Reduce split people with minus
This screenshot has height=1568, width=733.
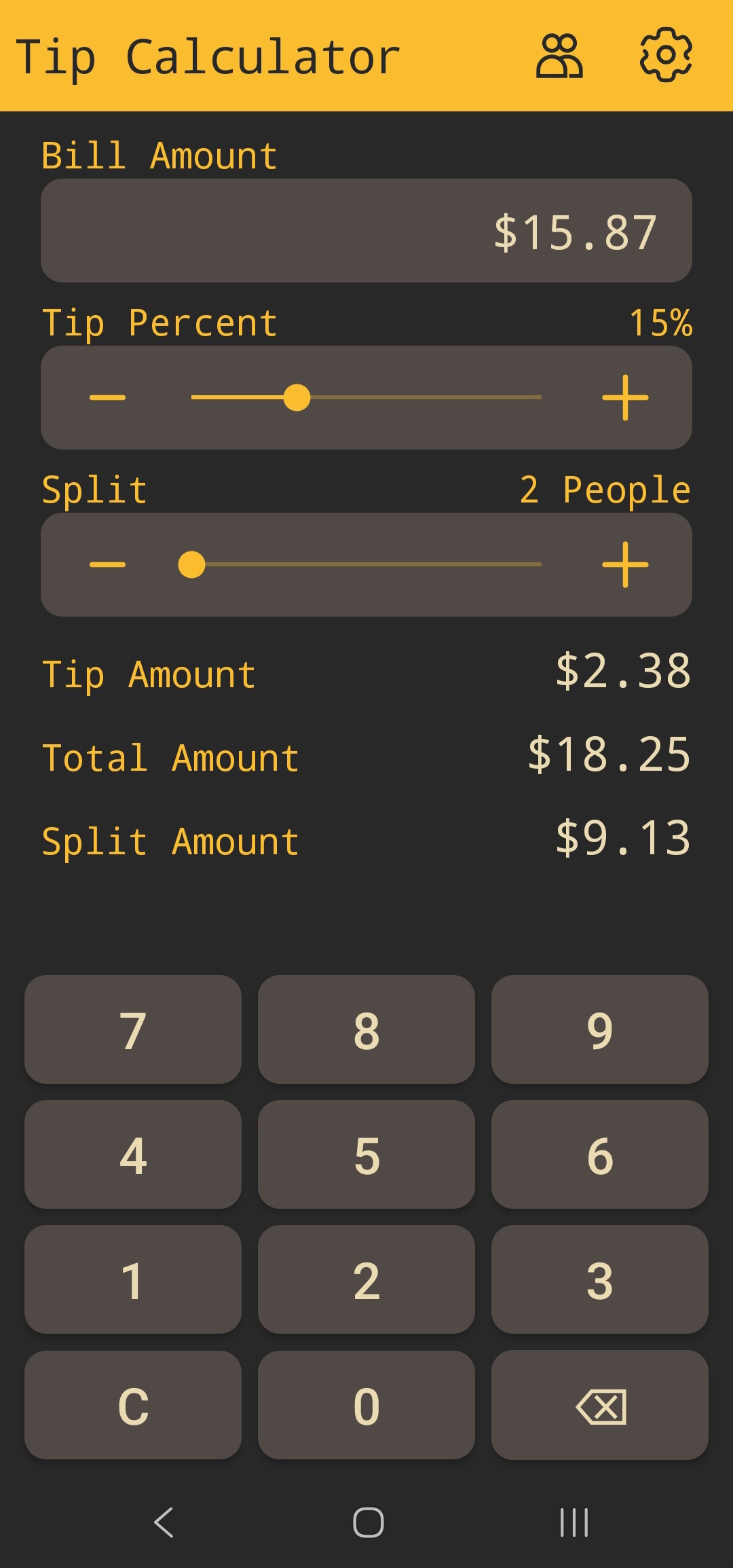pos(108,564)
